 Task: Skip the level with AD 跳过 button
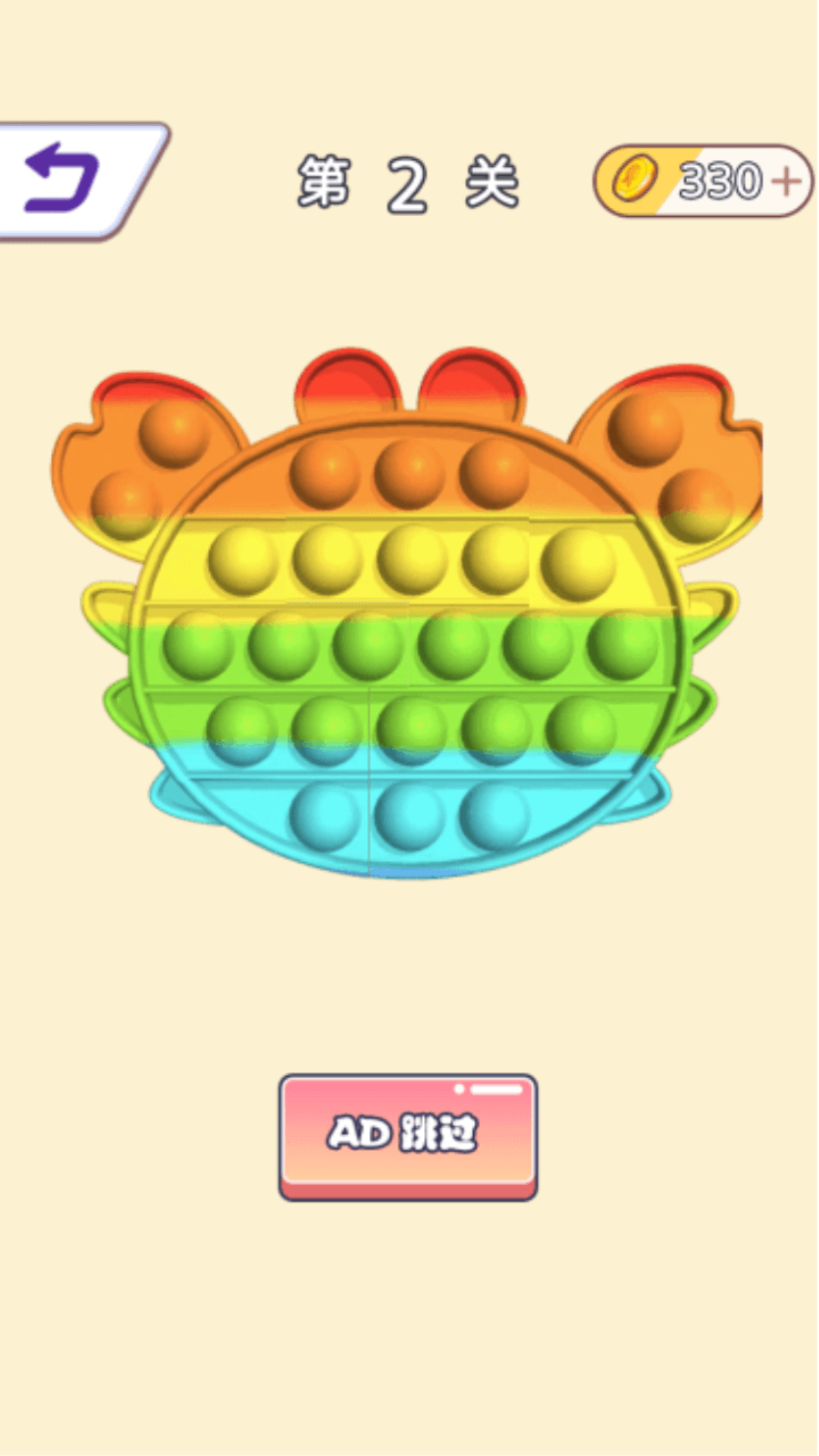[408, 1136]
